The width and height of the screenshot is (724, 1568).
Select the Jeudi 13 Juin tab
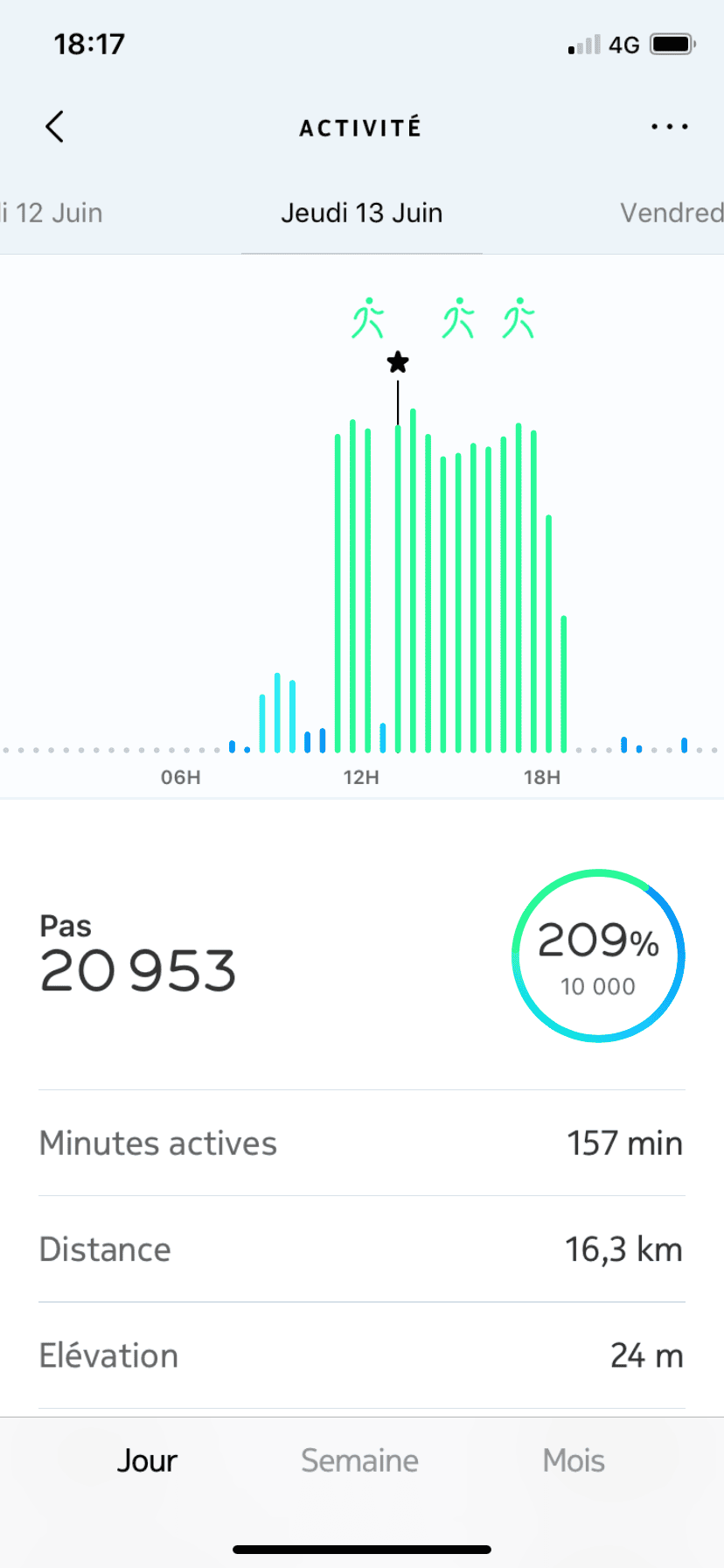click(361, 213)
